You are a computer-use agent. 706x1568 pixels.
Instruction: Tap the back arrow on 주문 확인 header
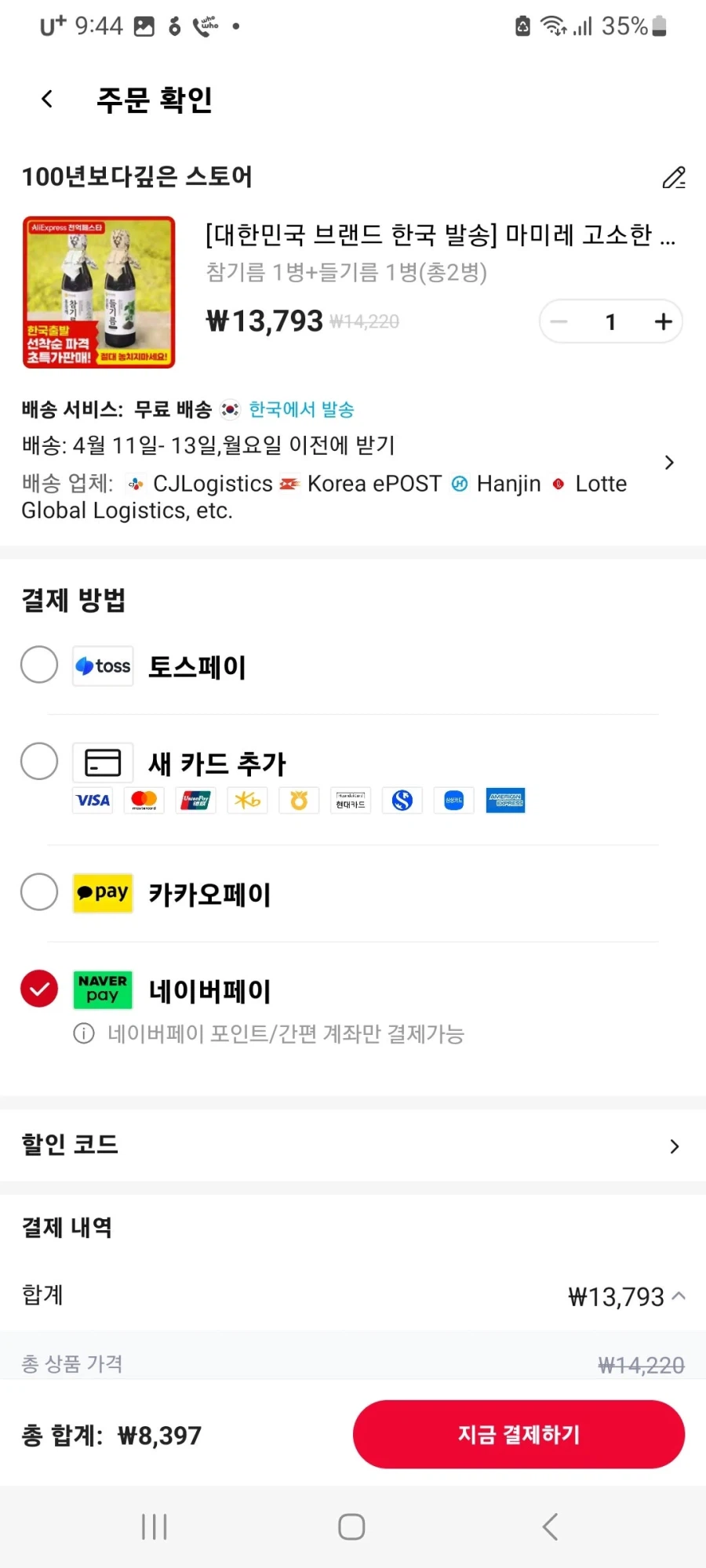tap(45, 99)
